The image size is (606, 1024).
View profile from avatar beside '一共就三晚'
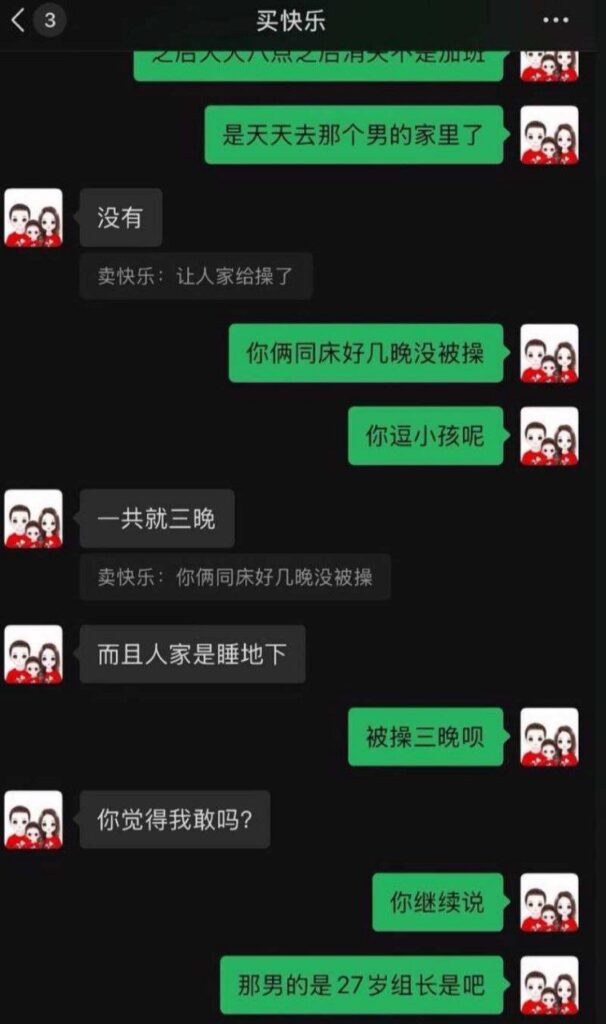33,519
